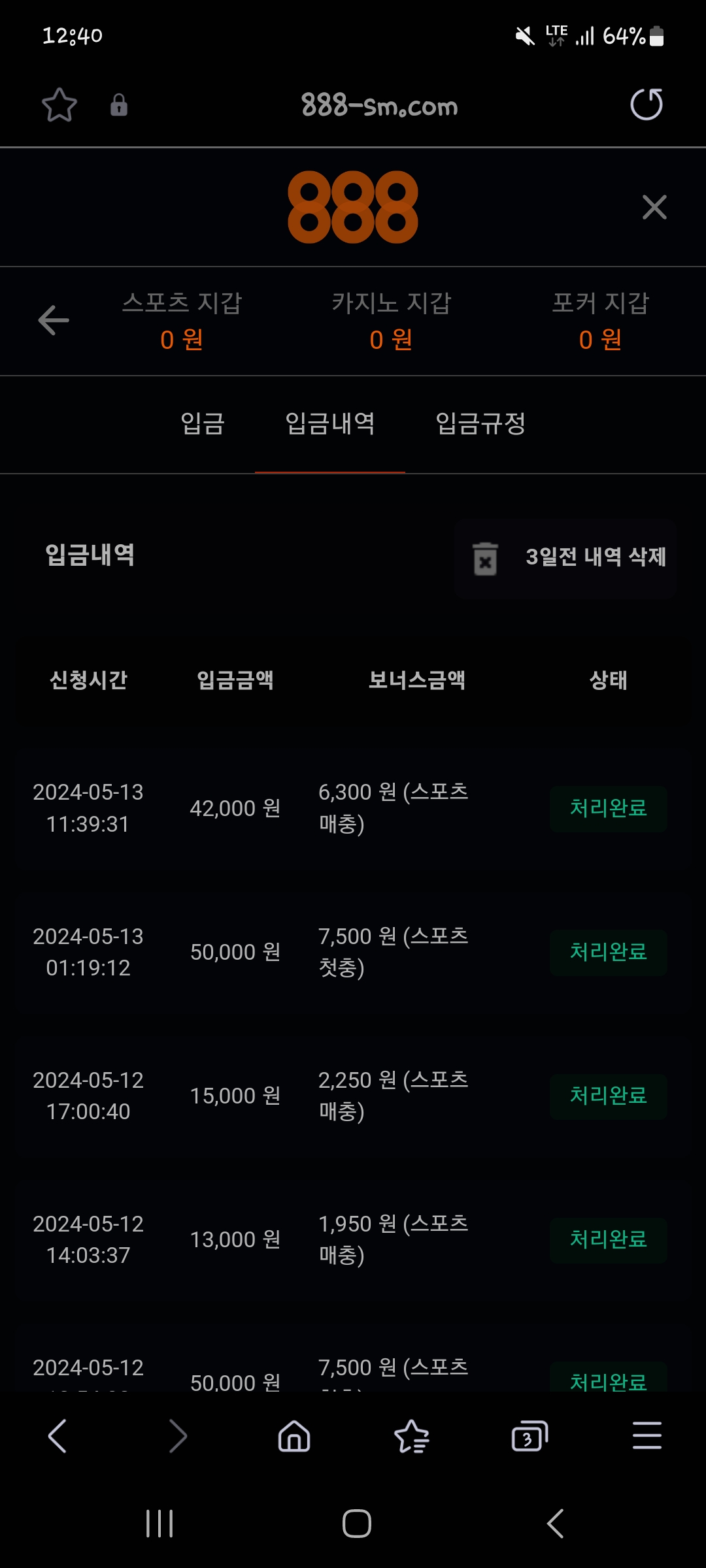Image resolution: width=706 pixels, height=1568 pixels.
Task: View the 3 open browser tabs
Action: point(529,1436)
